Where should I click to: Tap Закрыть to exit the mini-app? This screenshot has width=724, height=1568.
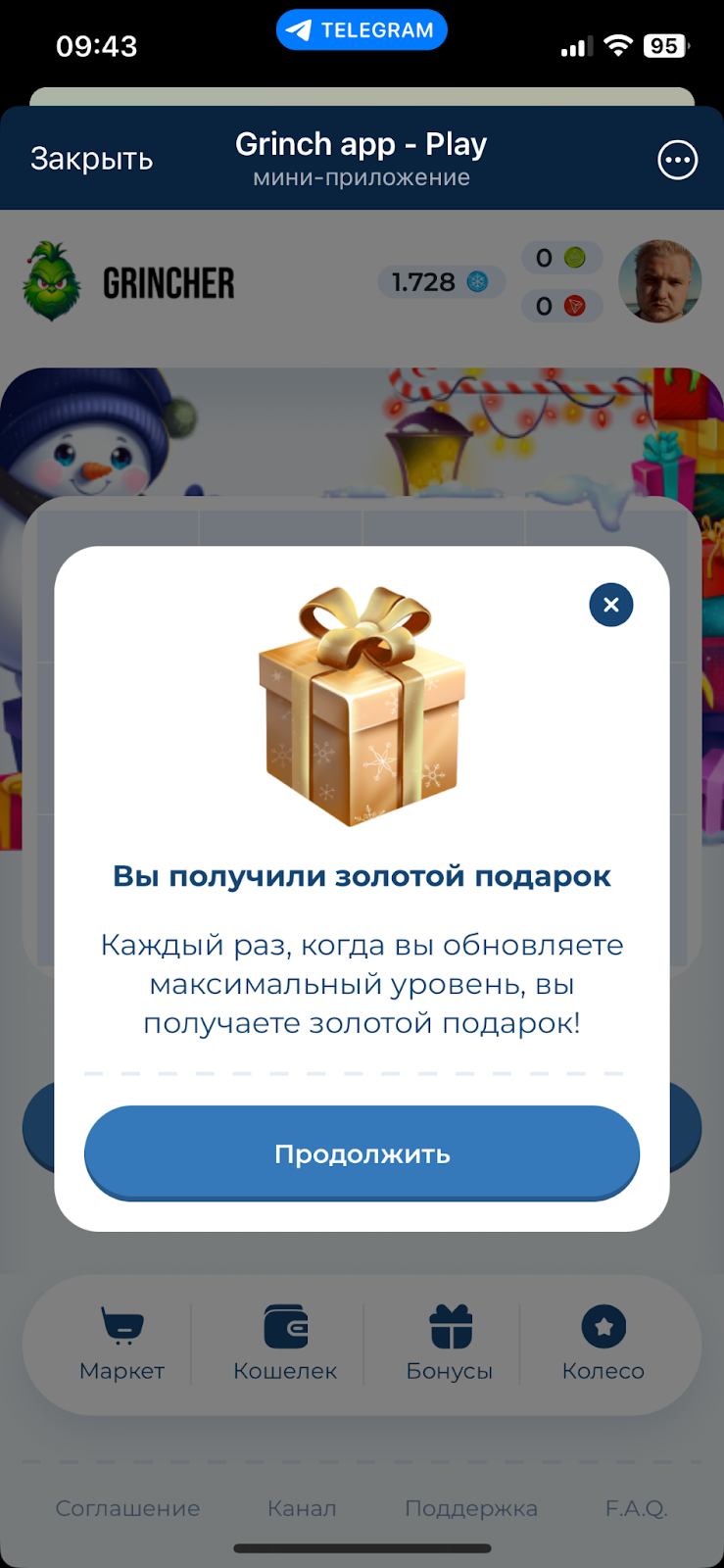click(91, 158)
